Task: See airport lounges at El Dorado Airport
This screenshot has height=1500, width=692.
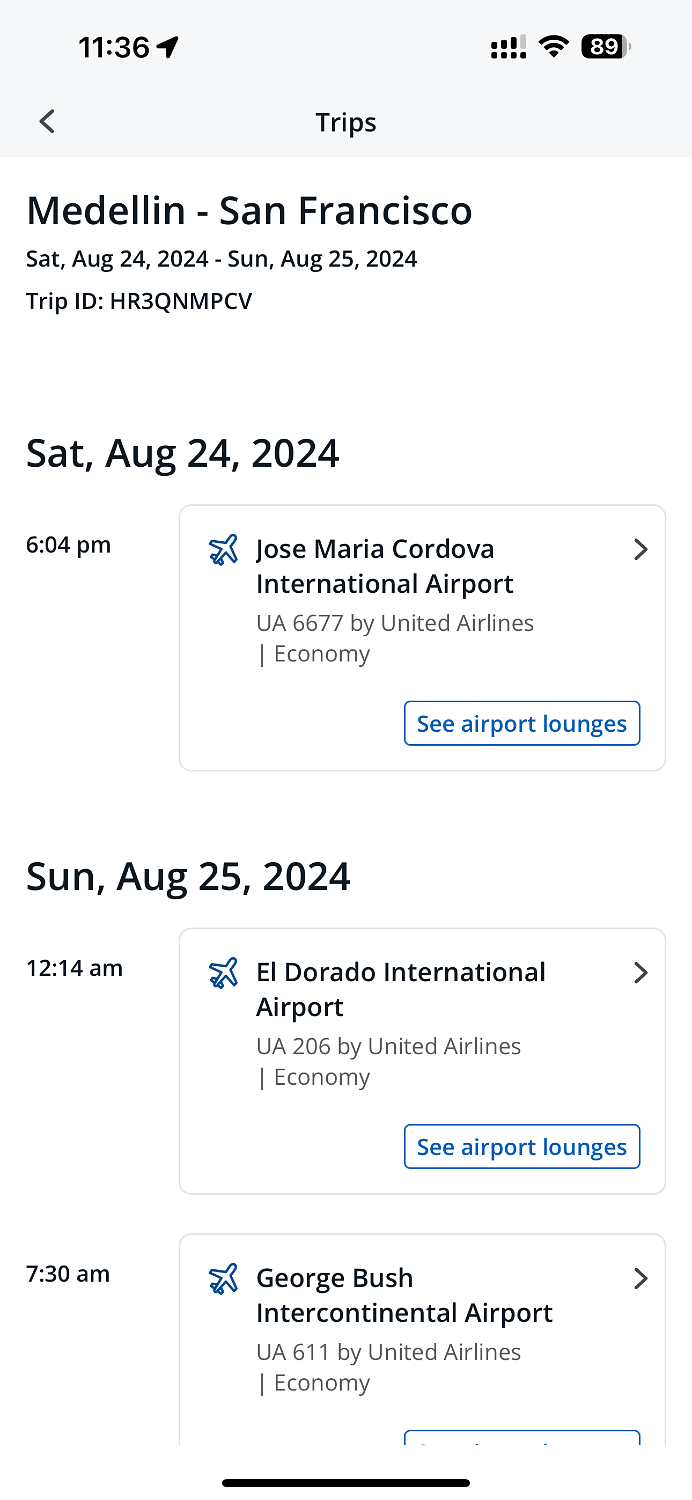Action: pos(522,1147)
